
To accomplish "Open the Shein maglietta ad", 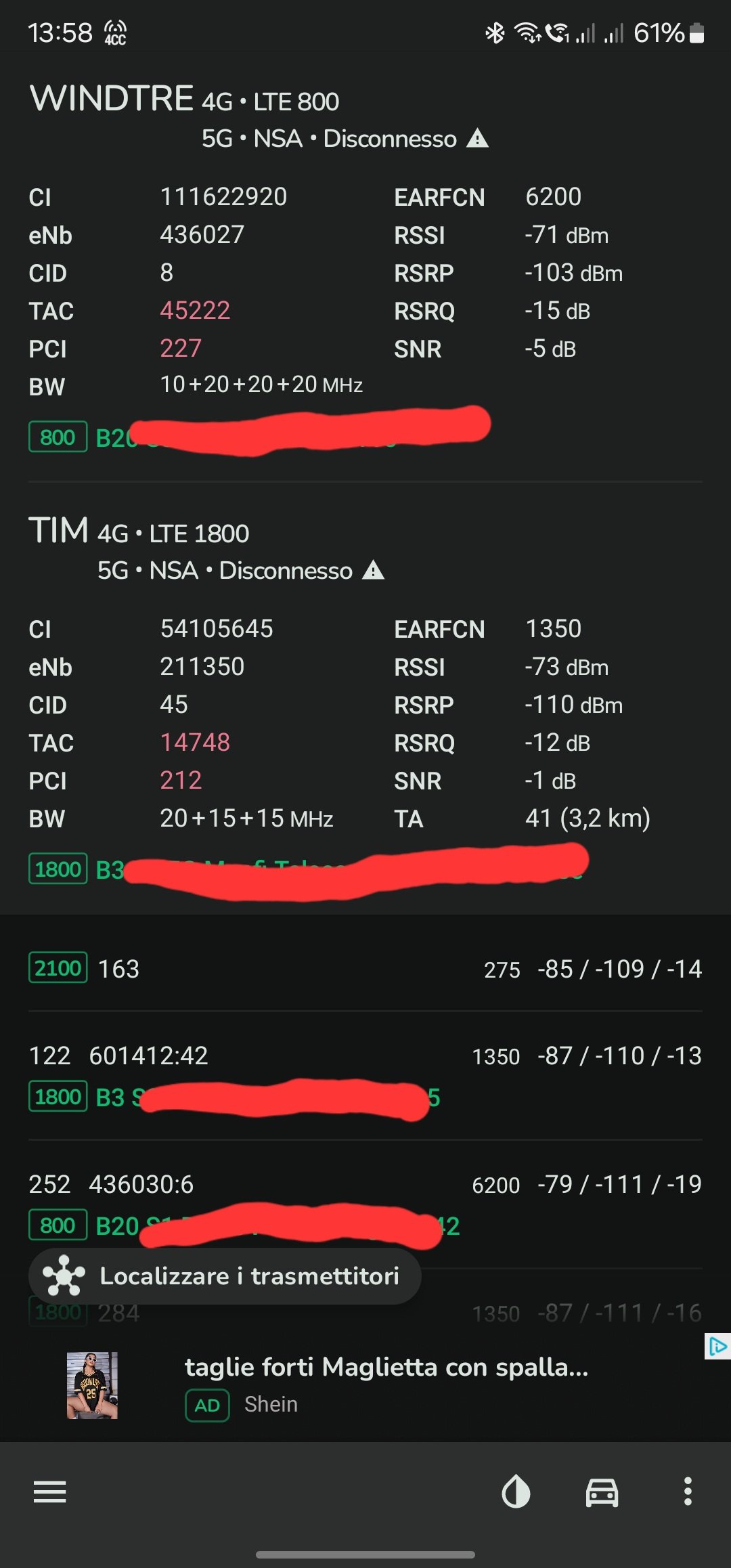I will 386,1385.
